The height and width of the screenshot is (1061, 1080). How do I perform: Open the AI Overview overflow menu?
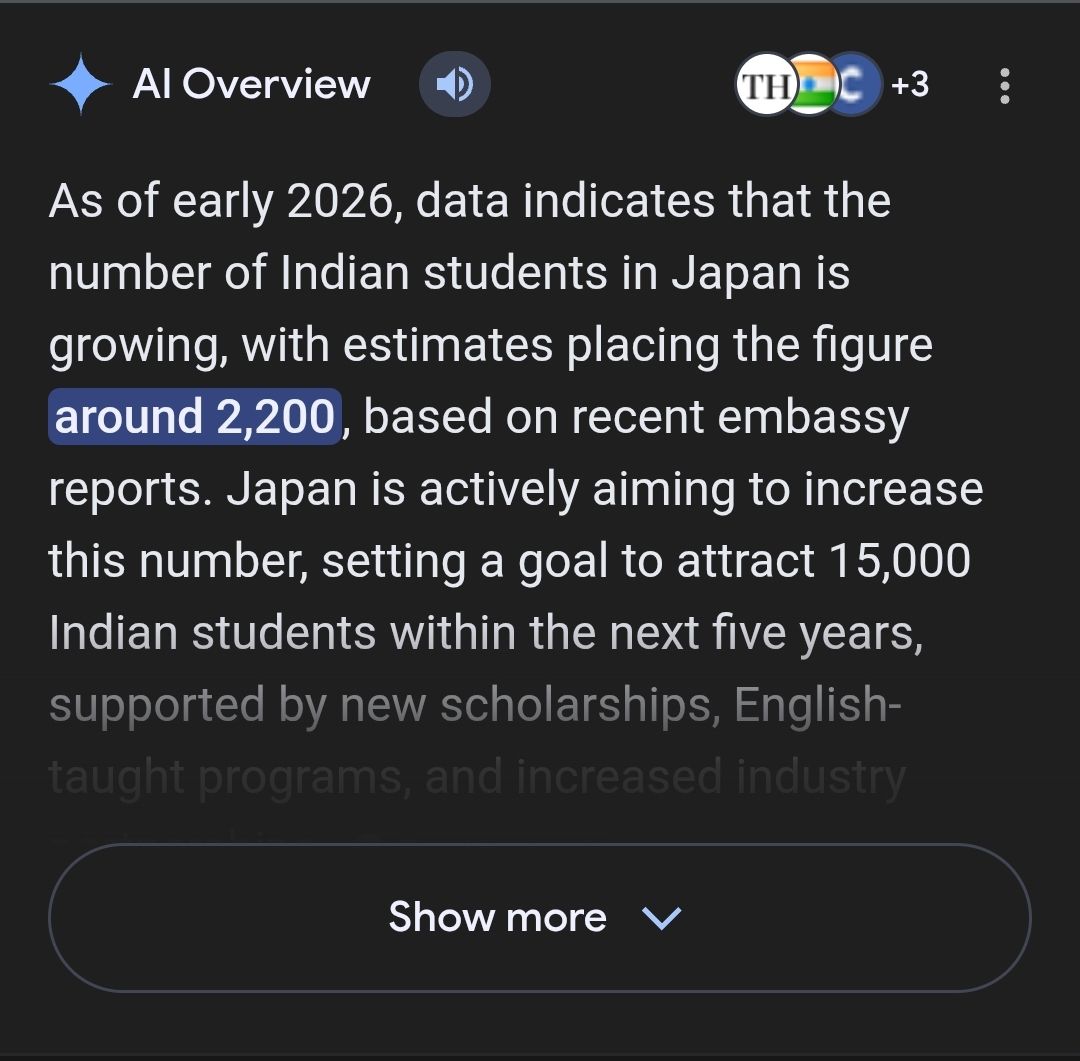tap(1005, 87)
